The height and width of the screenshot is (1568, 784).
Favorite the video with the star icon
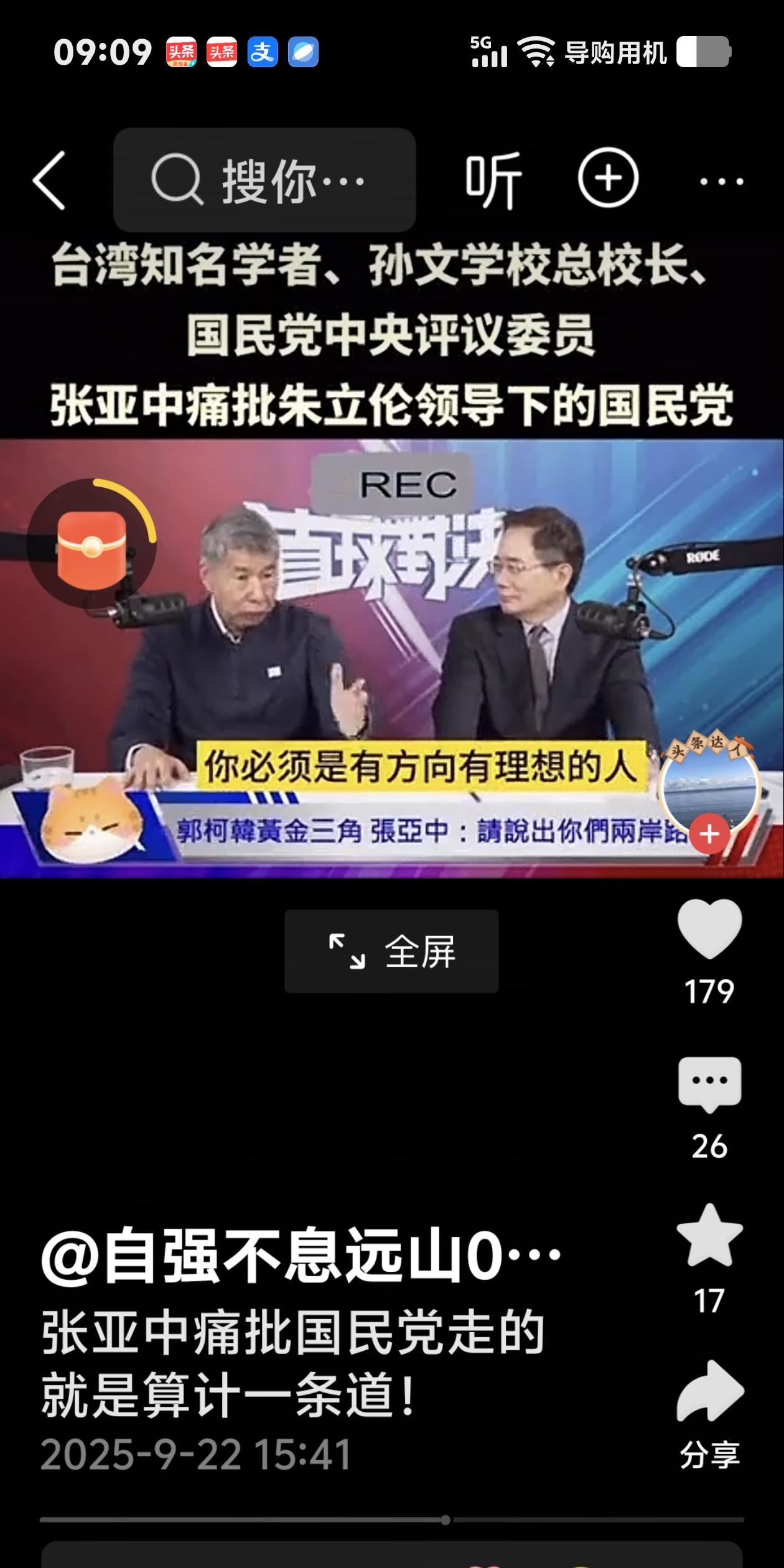click(709, 1236)
